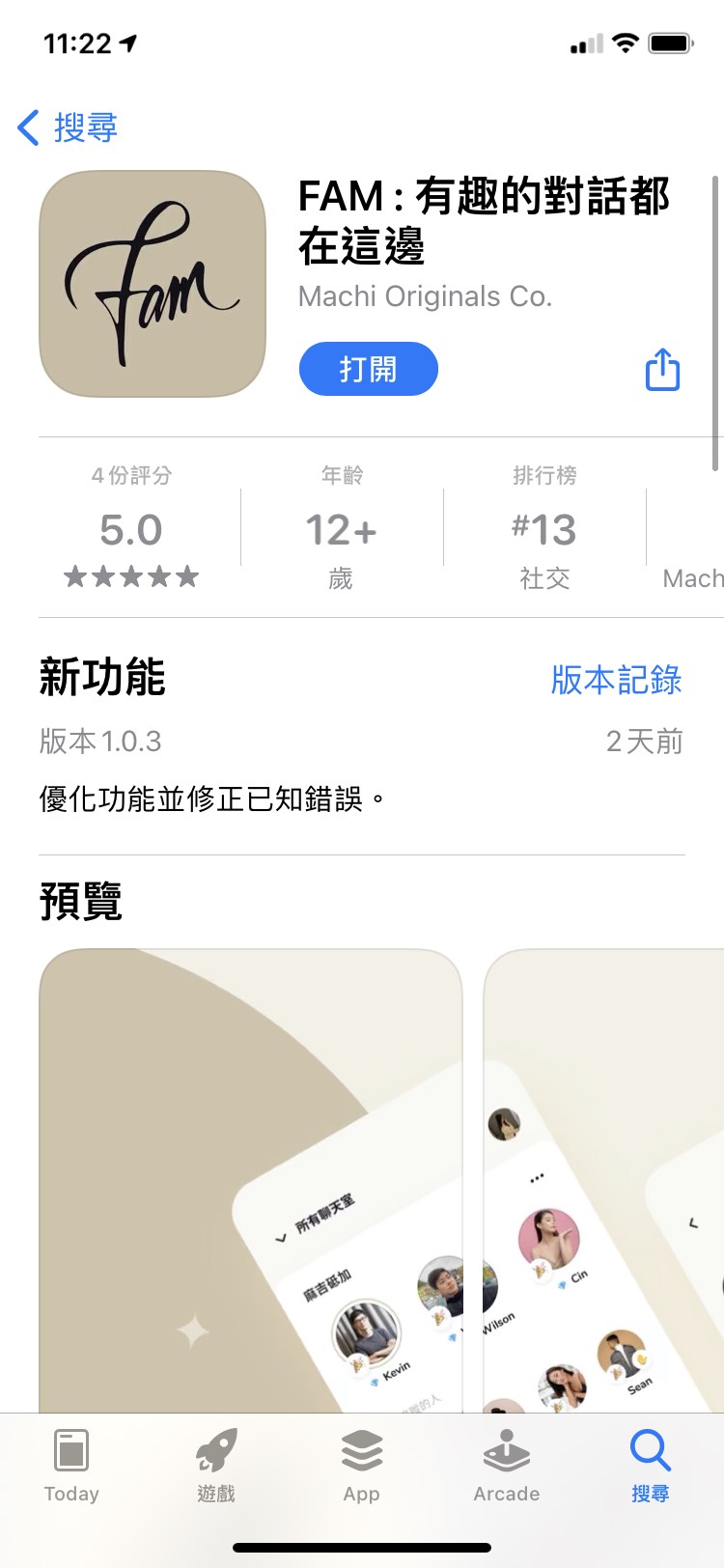View the #13 社交 chart ranking
The width and height of the screenshot is (724, 1568).
pos(544,529)
